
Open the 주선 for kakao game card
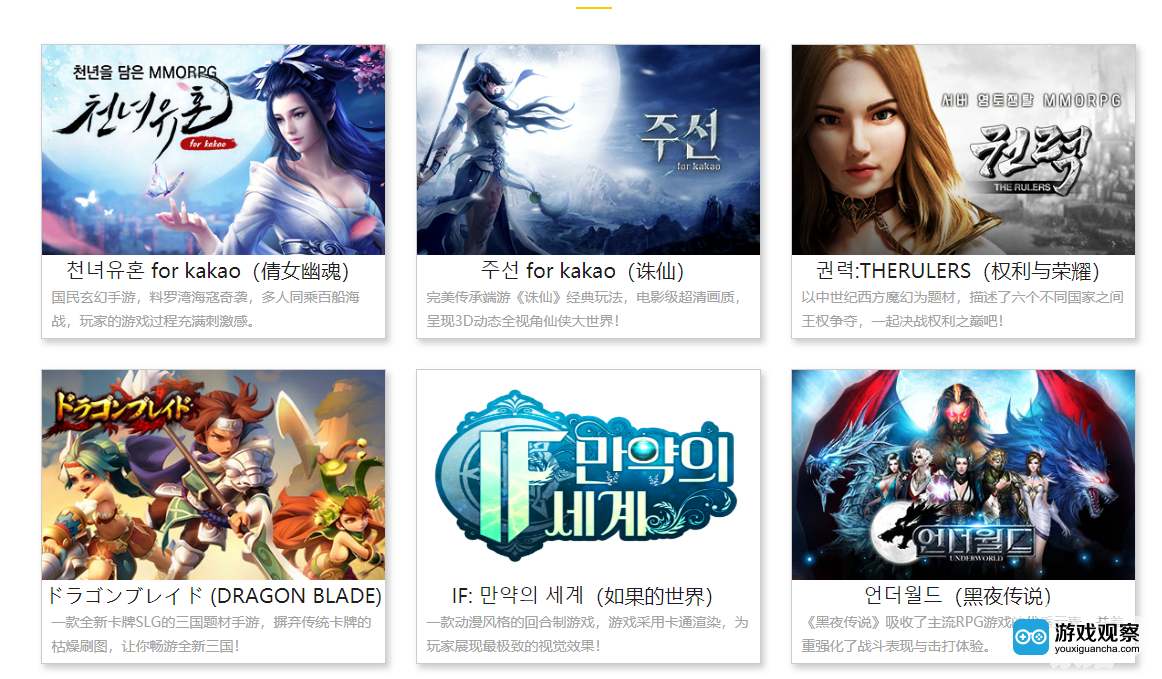pyautogui.click(x=588, y=150)
